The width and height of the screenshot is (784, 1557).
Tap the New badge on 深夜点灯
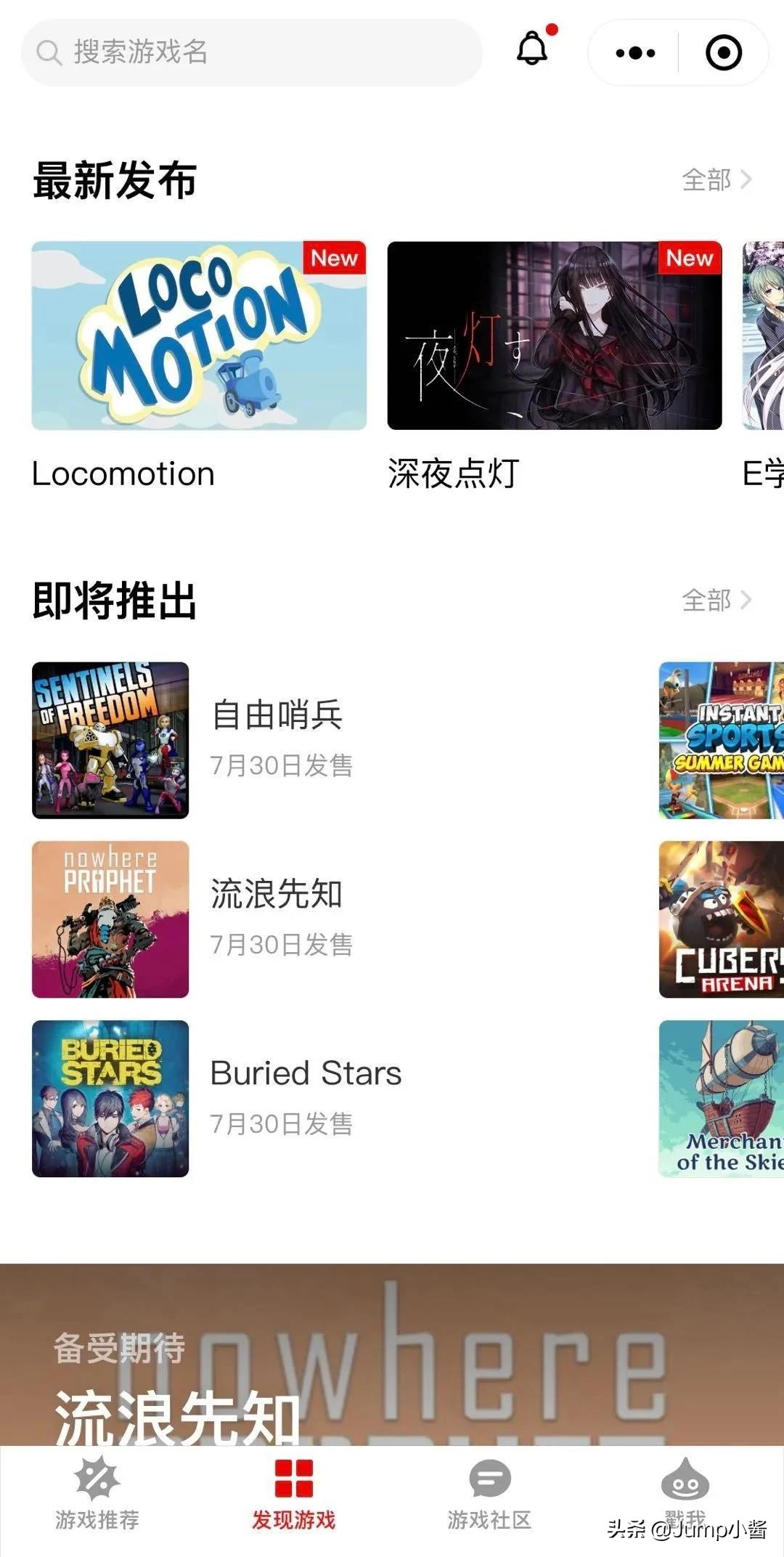pos(688,259)
